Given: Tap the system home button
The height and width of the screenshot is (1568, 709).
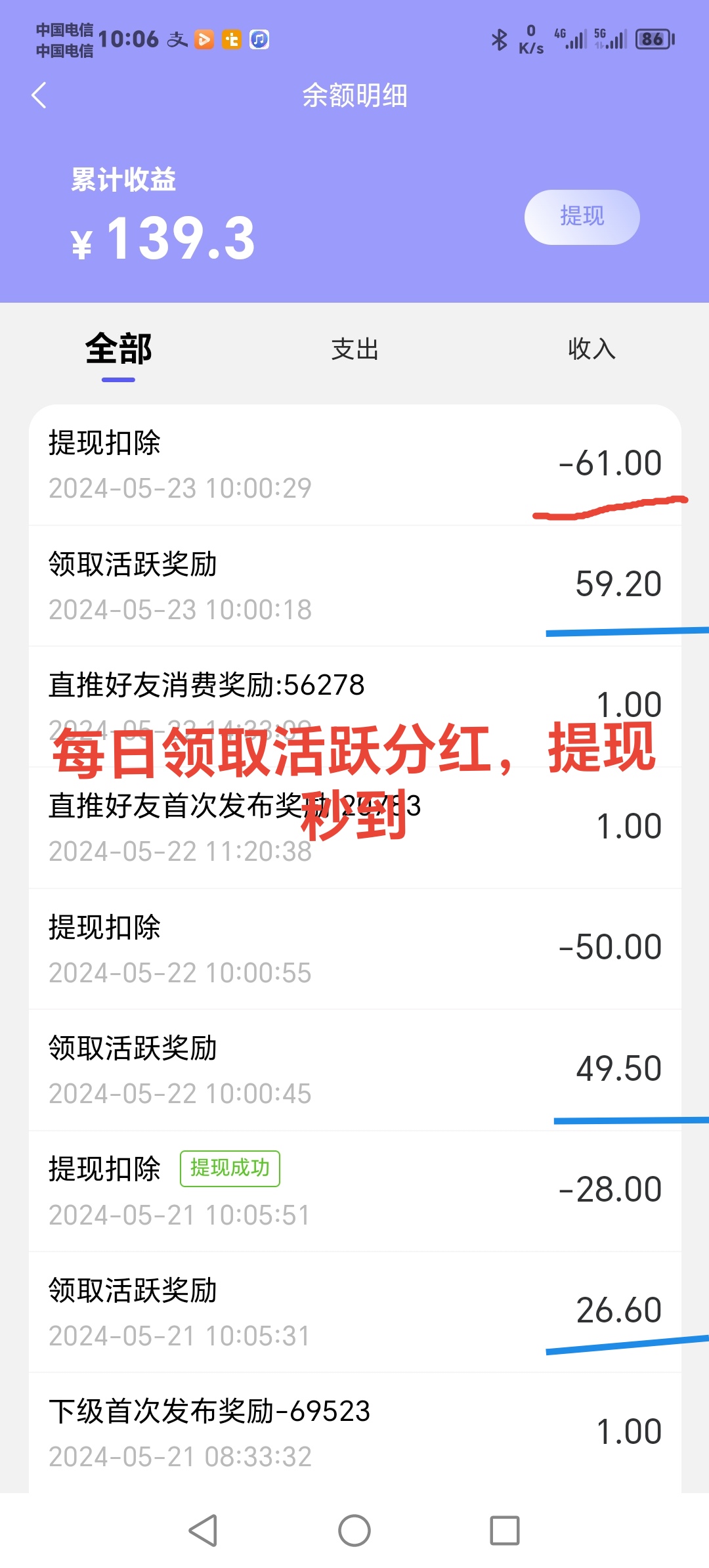Looking at the screenshot, I should pos(354,1531).
